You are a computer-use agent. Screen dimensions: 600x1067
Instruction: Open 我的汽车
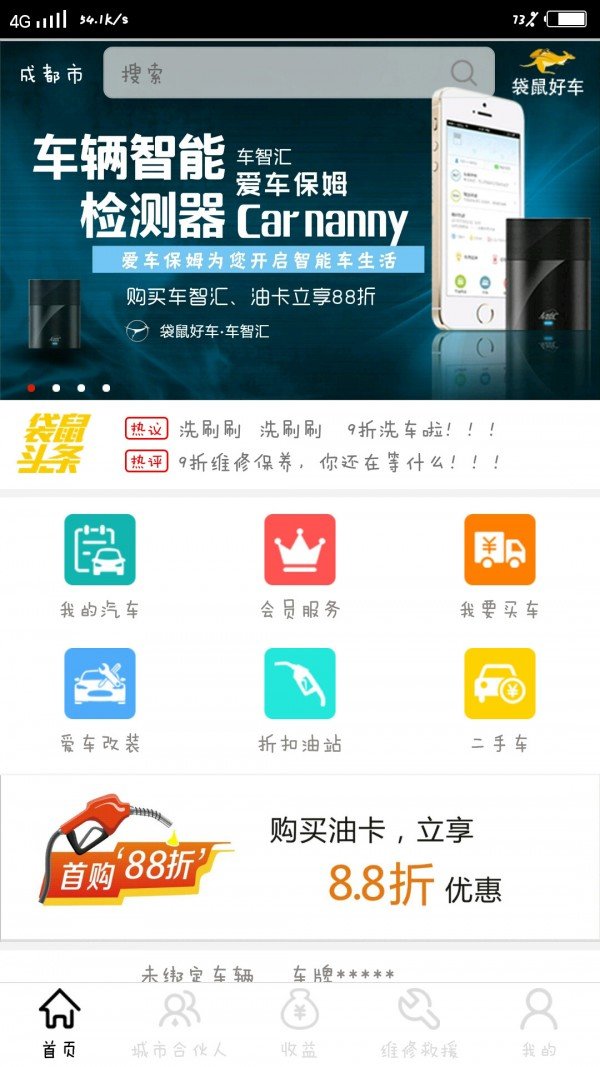[100, 565]
